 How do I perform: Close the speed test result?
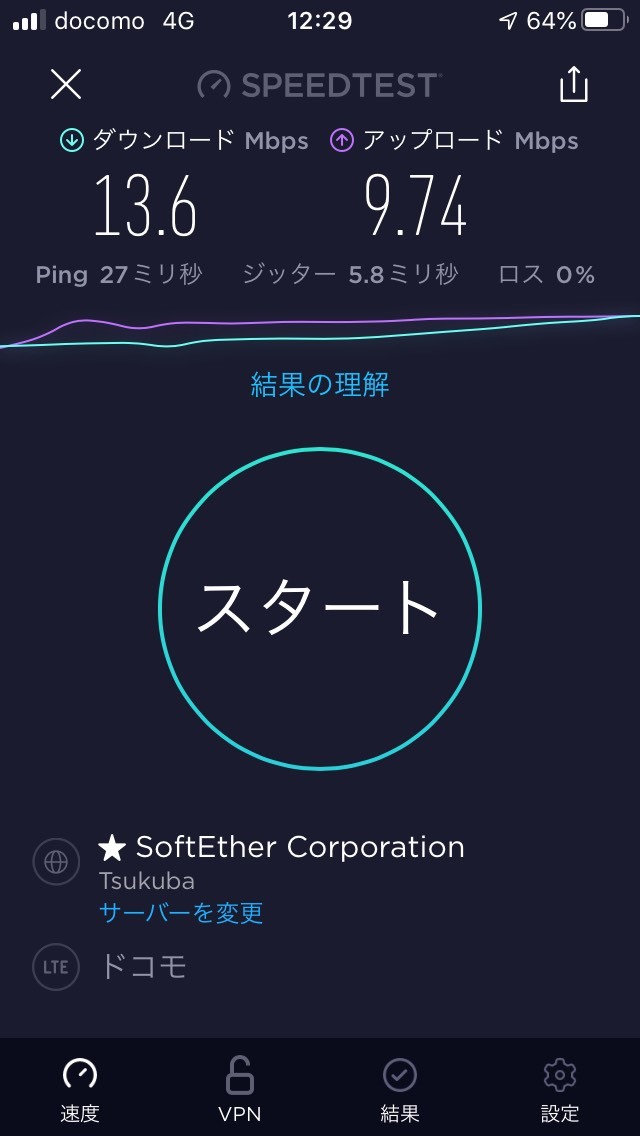point(66,84)
